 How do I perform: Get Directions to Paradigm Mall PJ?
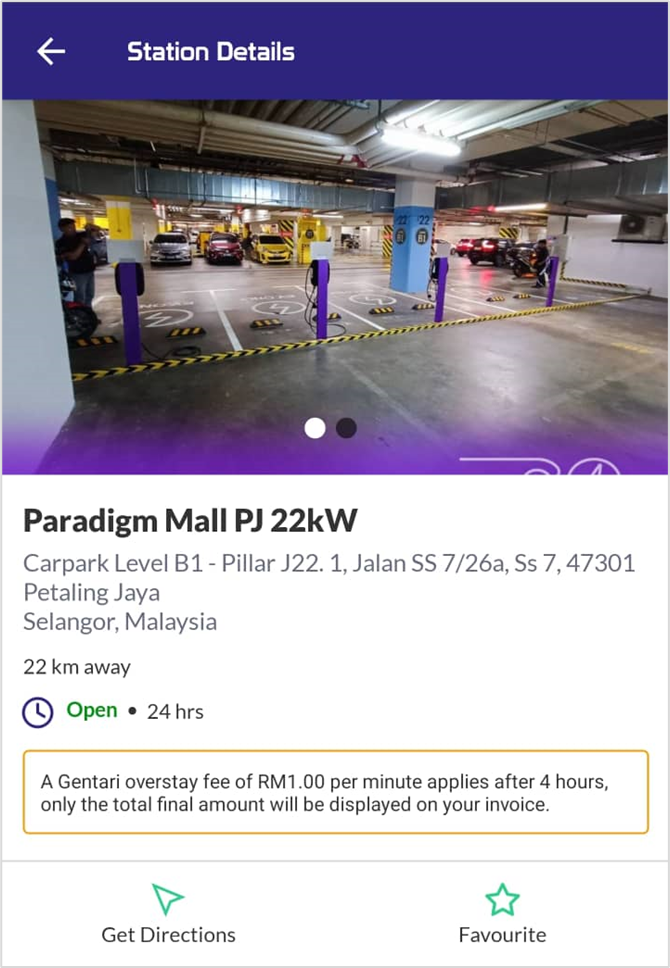[168, 914]
